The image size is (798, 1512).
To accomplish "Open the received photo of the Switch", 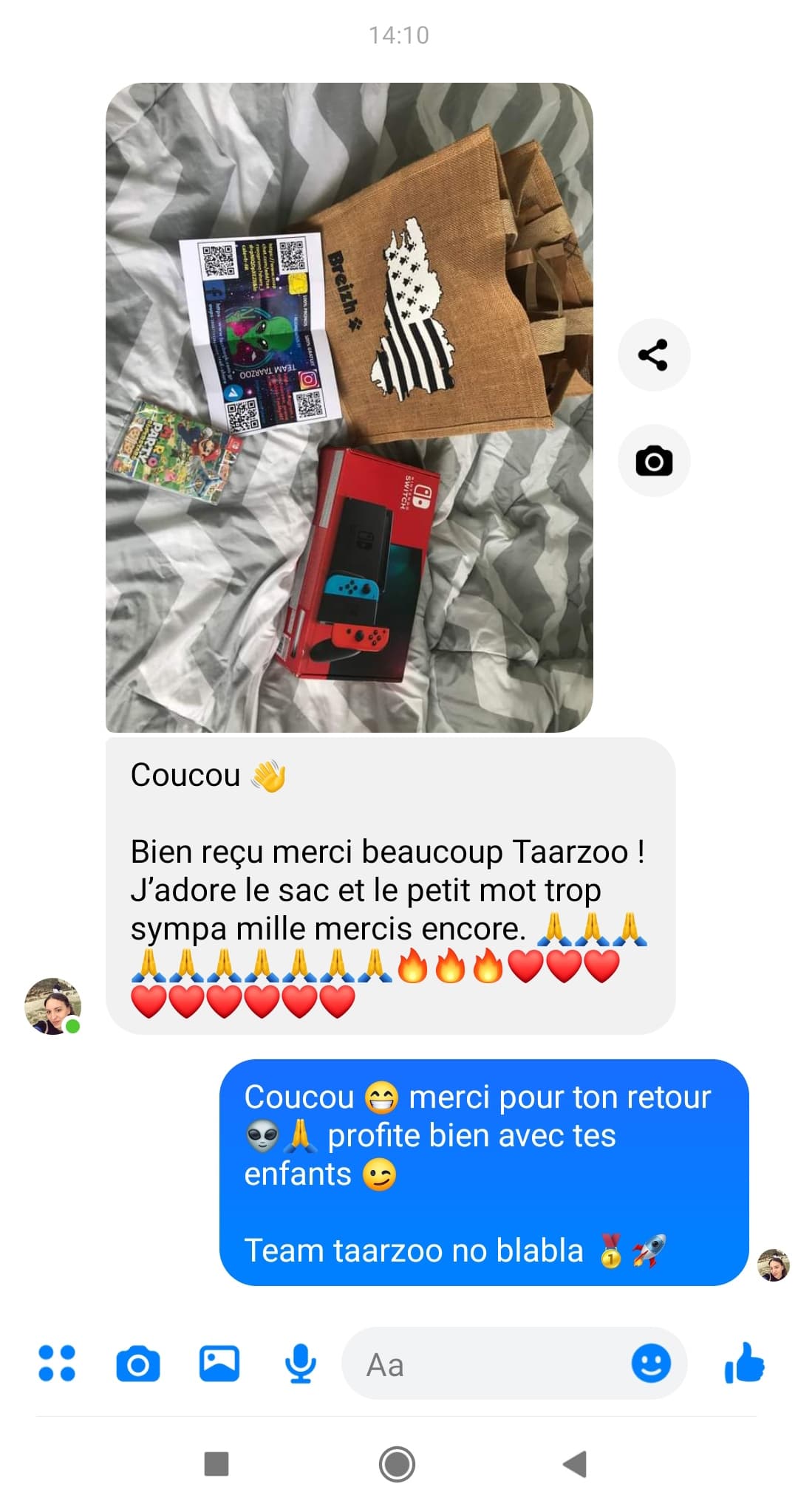I will [349, 407].
